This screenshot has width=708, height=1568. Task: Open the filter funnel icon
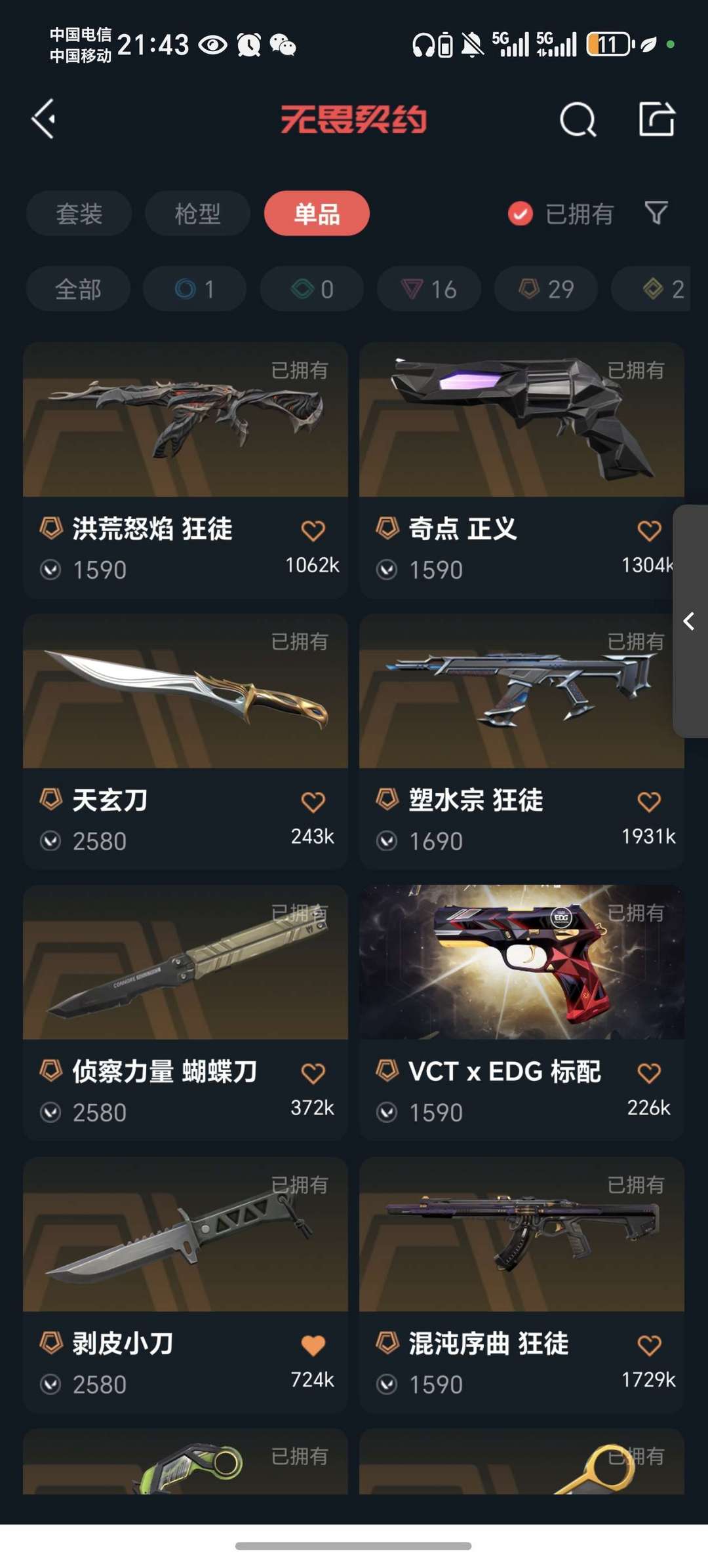pyautogui.click(x=656, y=213)
